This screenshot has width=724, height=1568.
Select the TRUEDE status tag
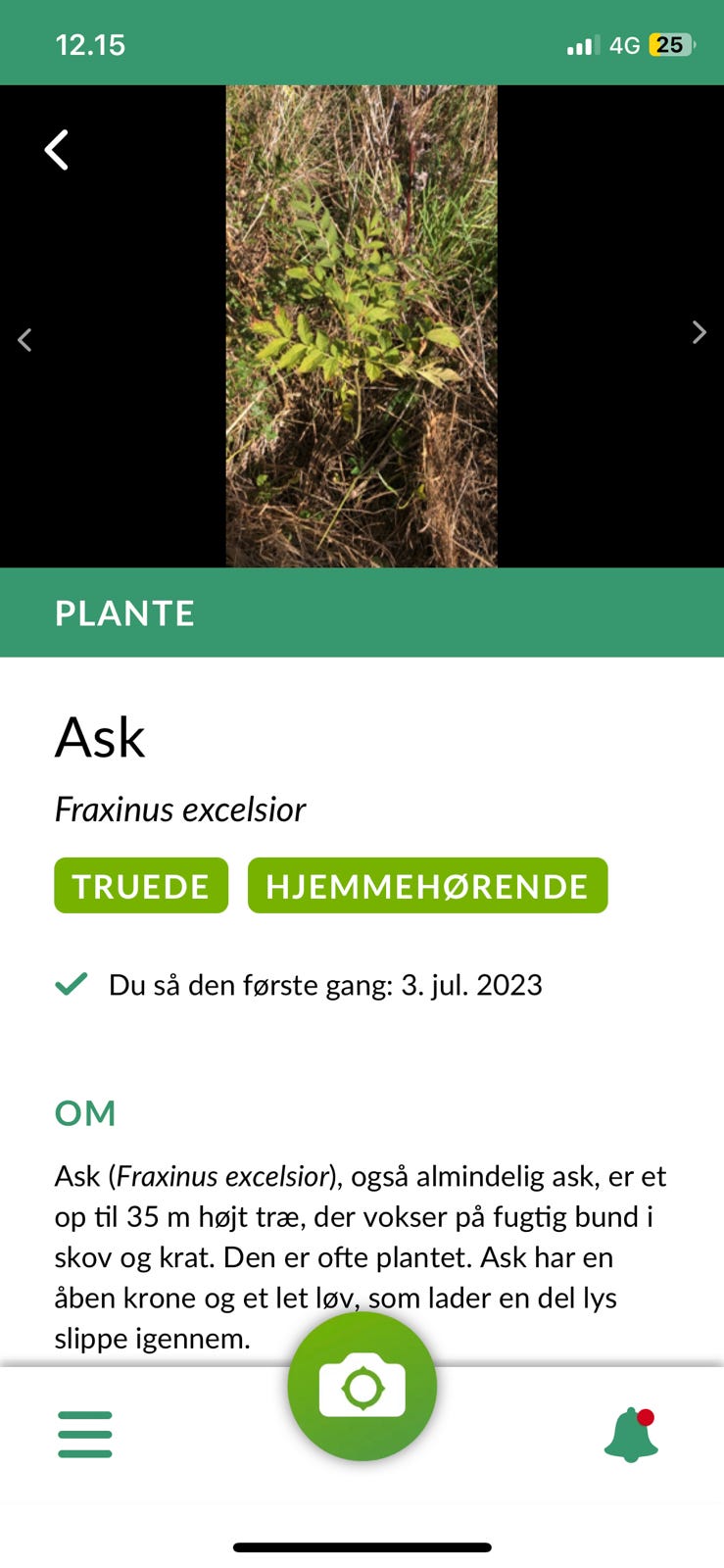[x=140, y=885]
